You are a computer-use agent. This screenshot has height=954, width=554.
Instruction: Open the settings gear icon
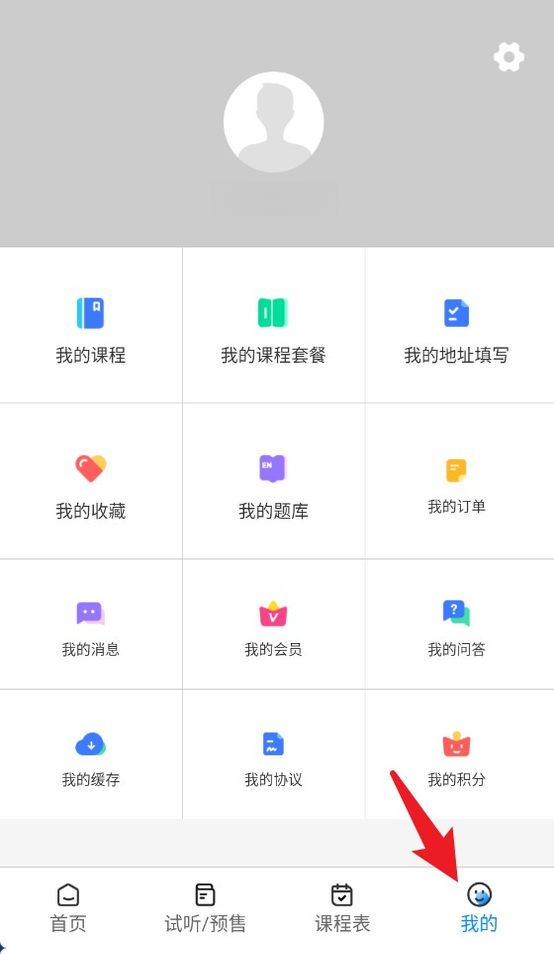tap(508, 57)
